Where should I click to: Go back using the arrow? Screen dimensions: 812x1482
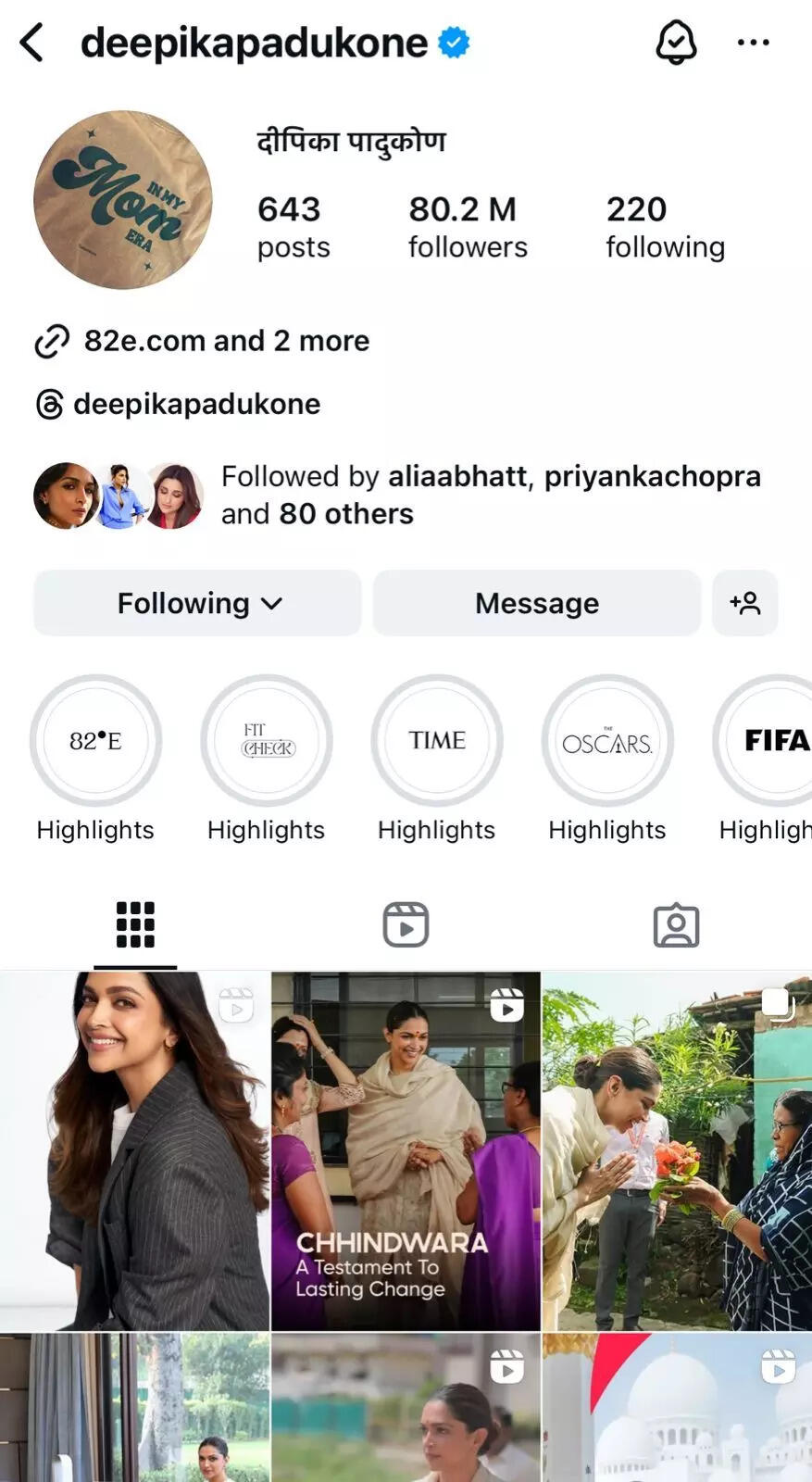[x=32, y=43]
